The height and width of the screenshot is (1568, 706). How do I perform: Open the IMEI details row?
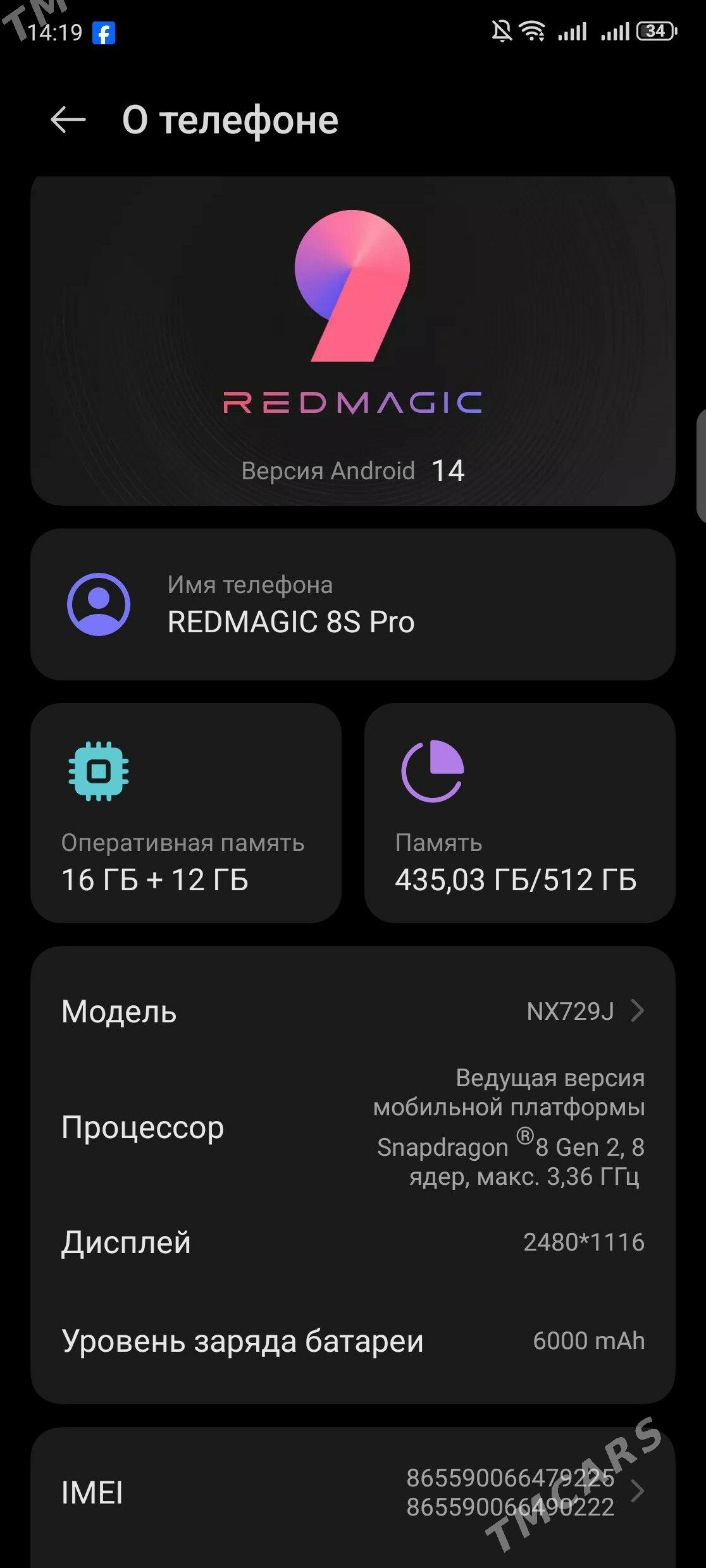pos(352,1492)
